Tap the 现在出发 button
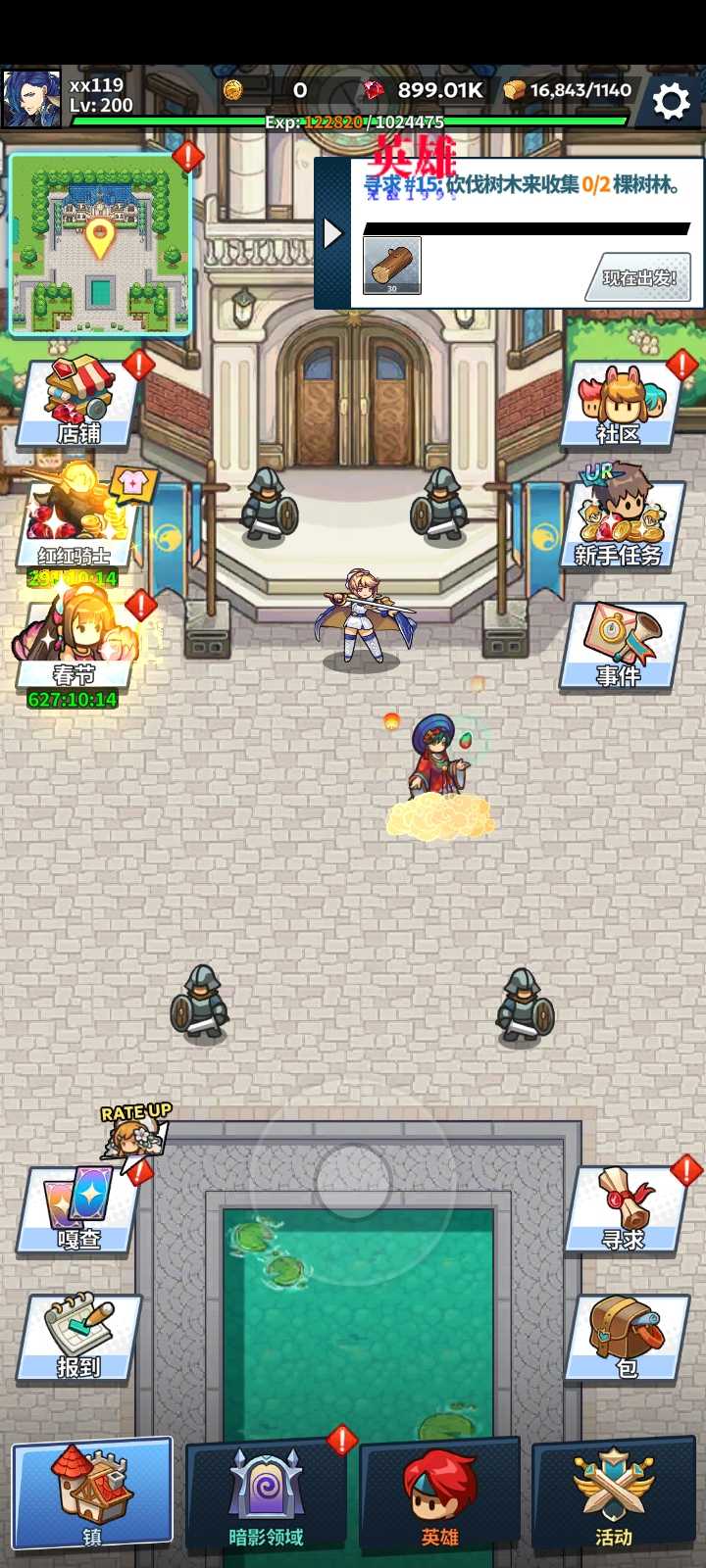 tap(639, 277)
